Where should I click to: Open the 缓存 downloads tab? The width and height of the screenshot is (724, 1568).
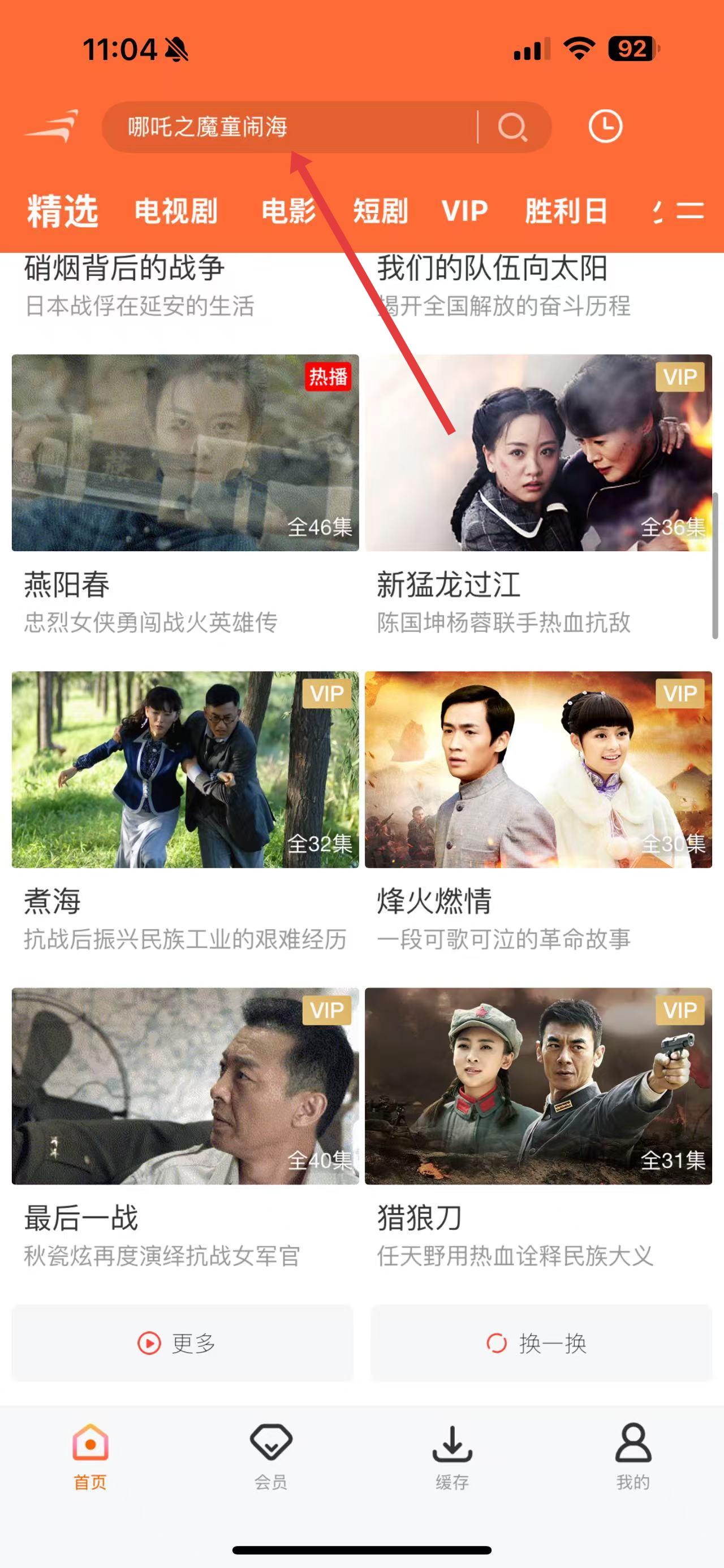tap(452, 1456)
